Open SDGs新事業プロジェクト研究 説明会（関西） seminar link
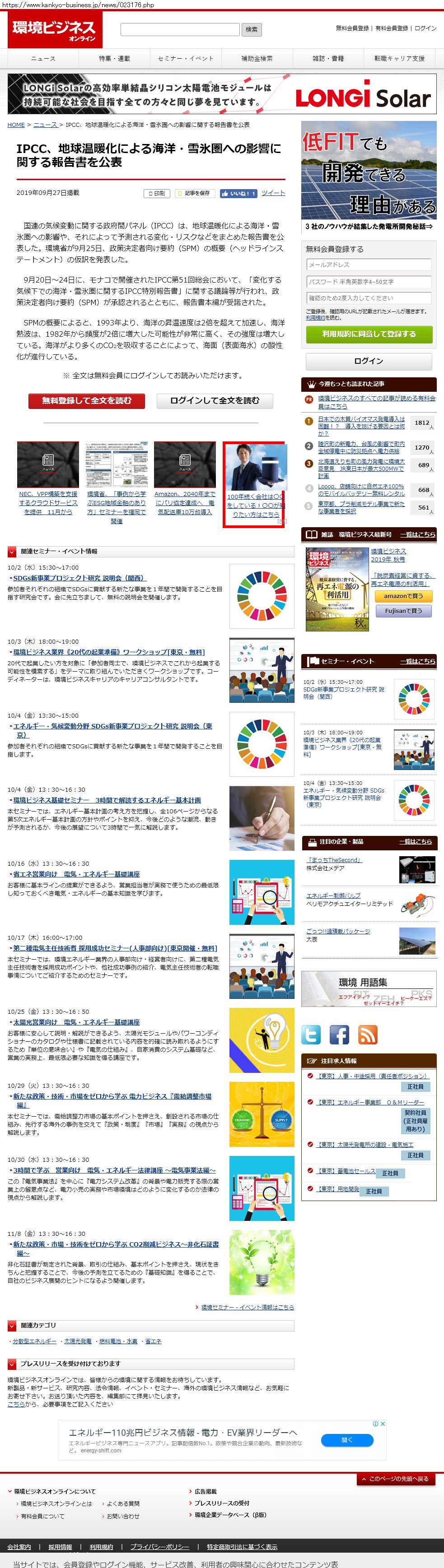Viewport: 444px width, 1568px height. (79, 578)
